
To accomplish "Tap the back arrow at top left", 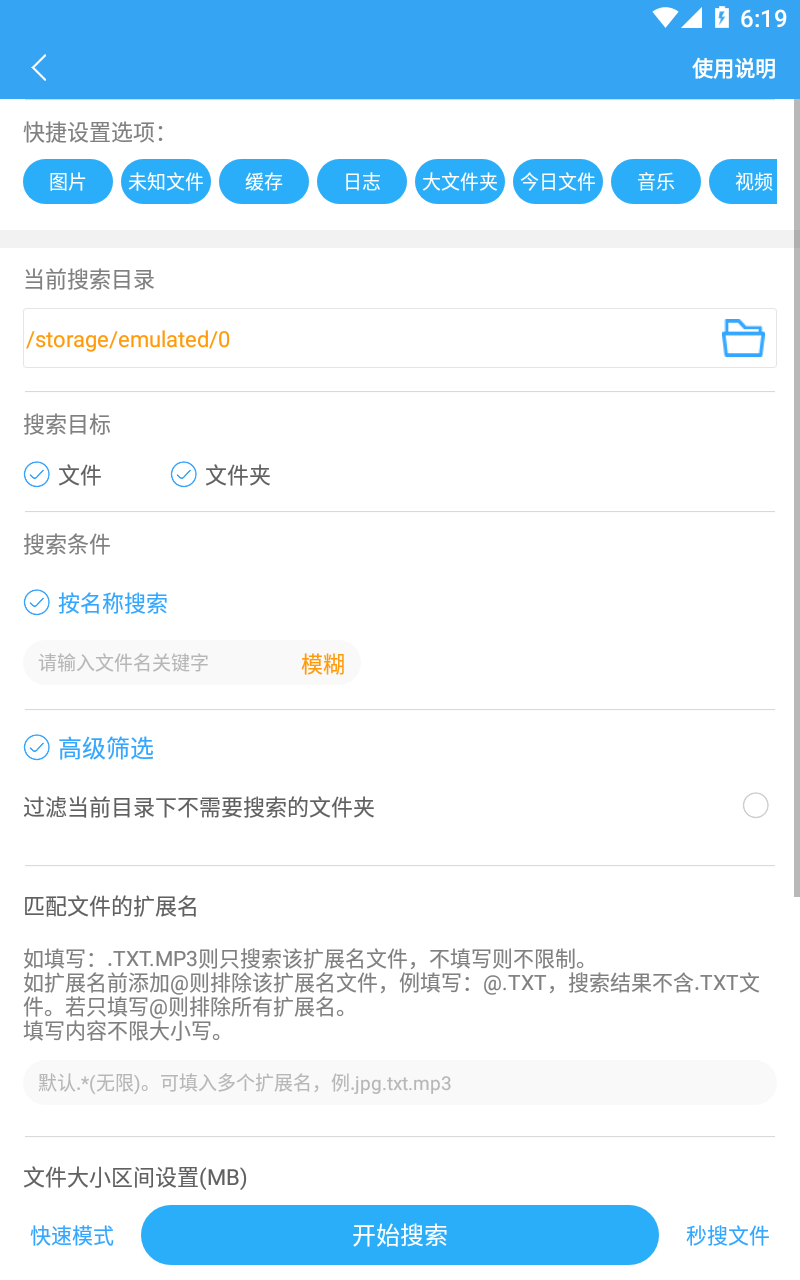I will [38, 68].
